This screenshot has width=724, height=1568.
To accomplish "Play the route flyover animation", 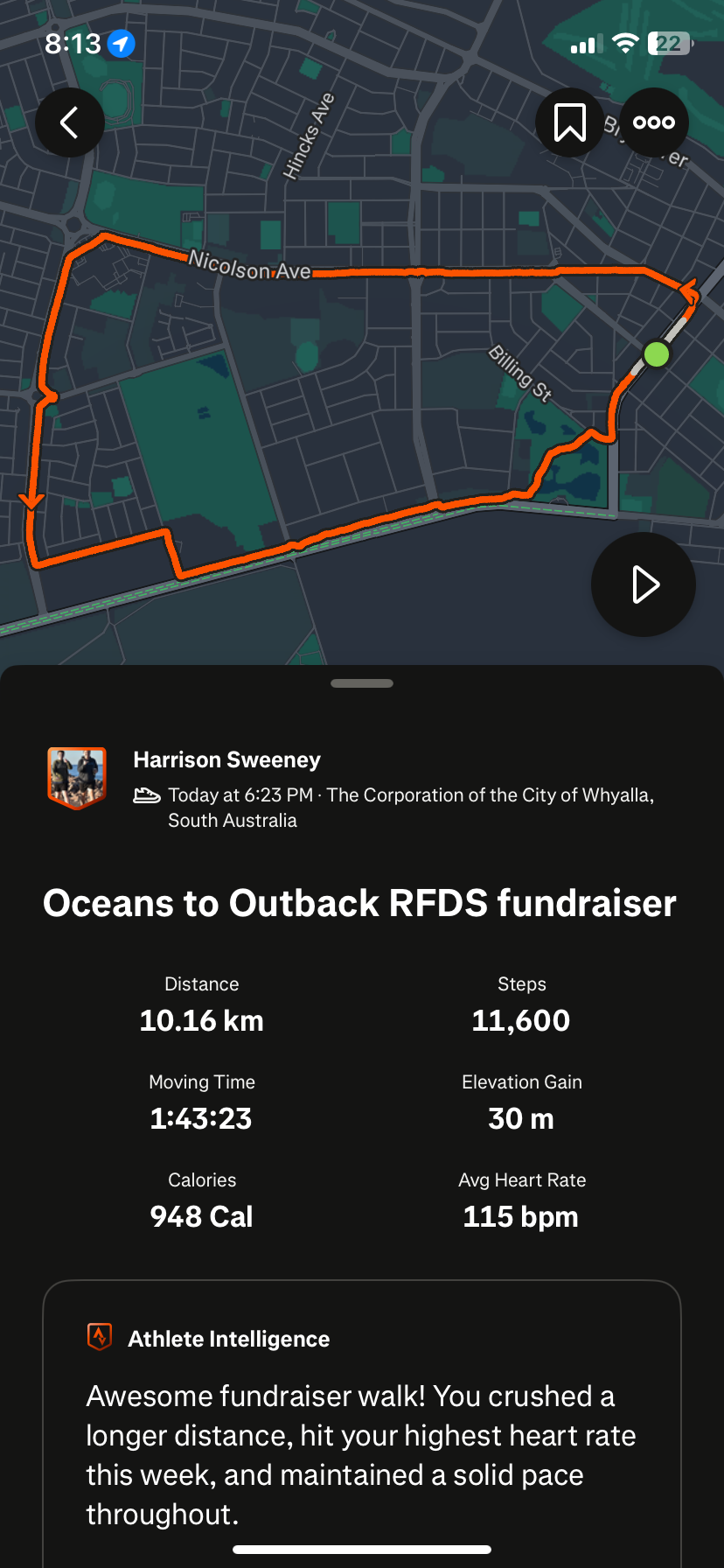I will point(644,584).
